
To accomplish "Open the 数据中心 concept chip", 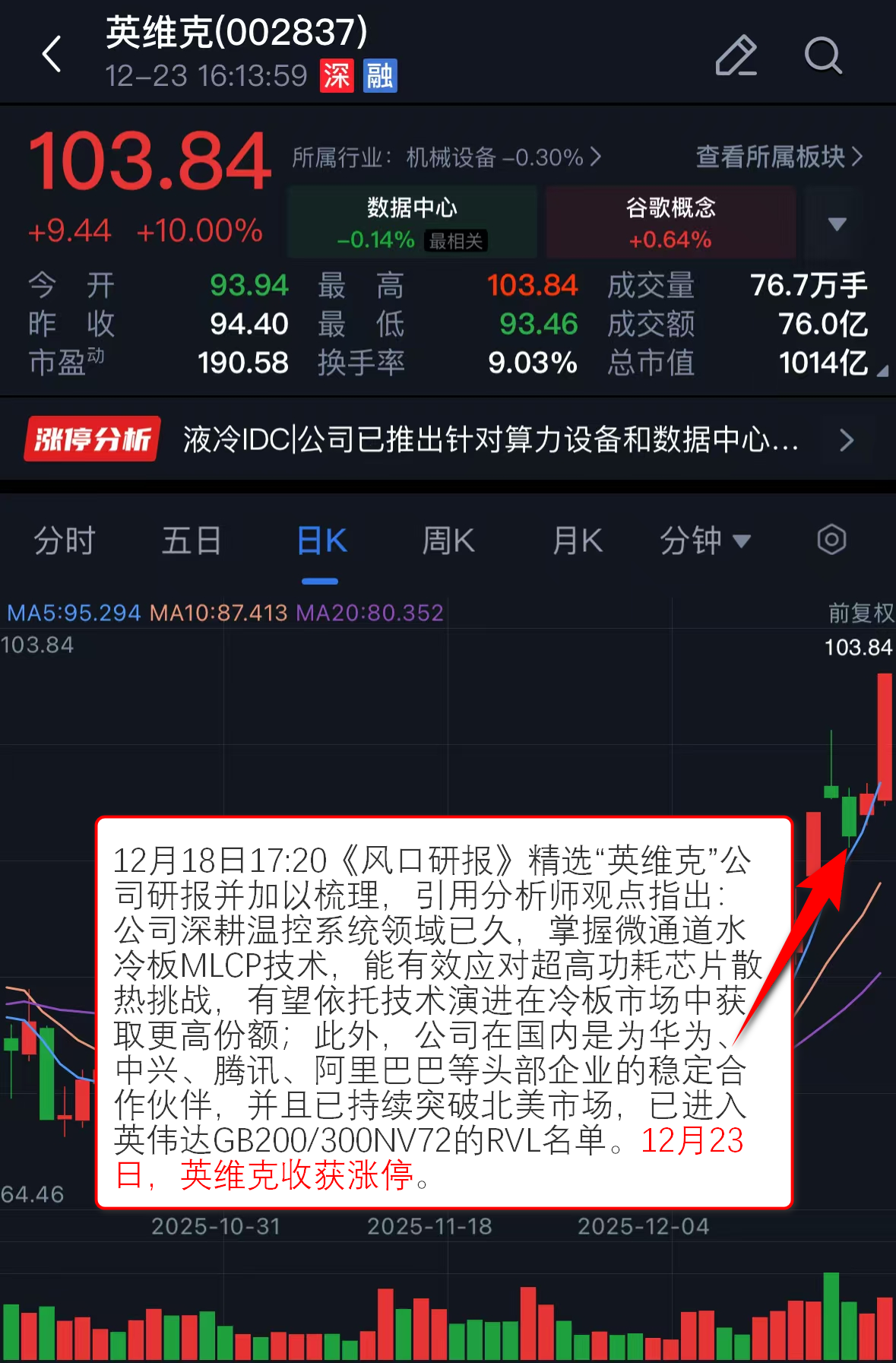I will click(413, 222).
